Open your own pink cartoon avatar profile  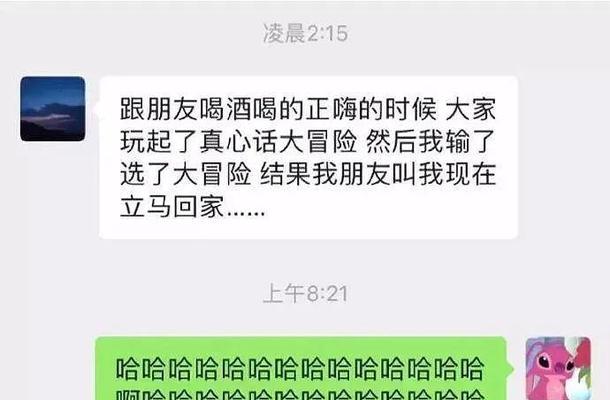click(x=557, y=368)
